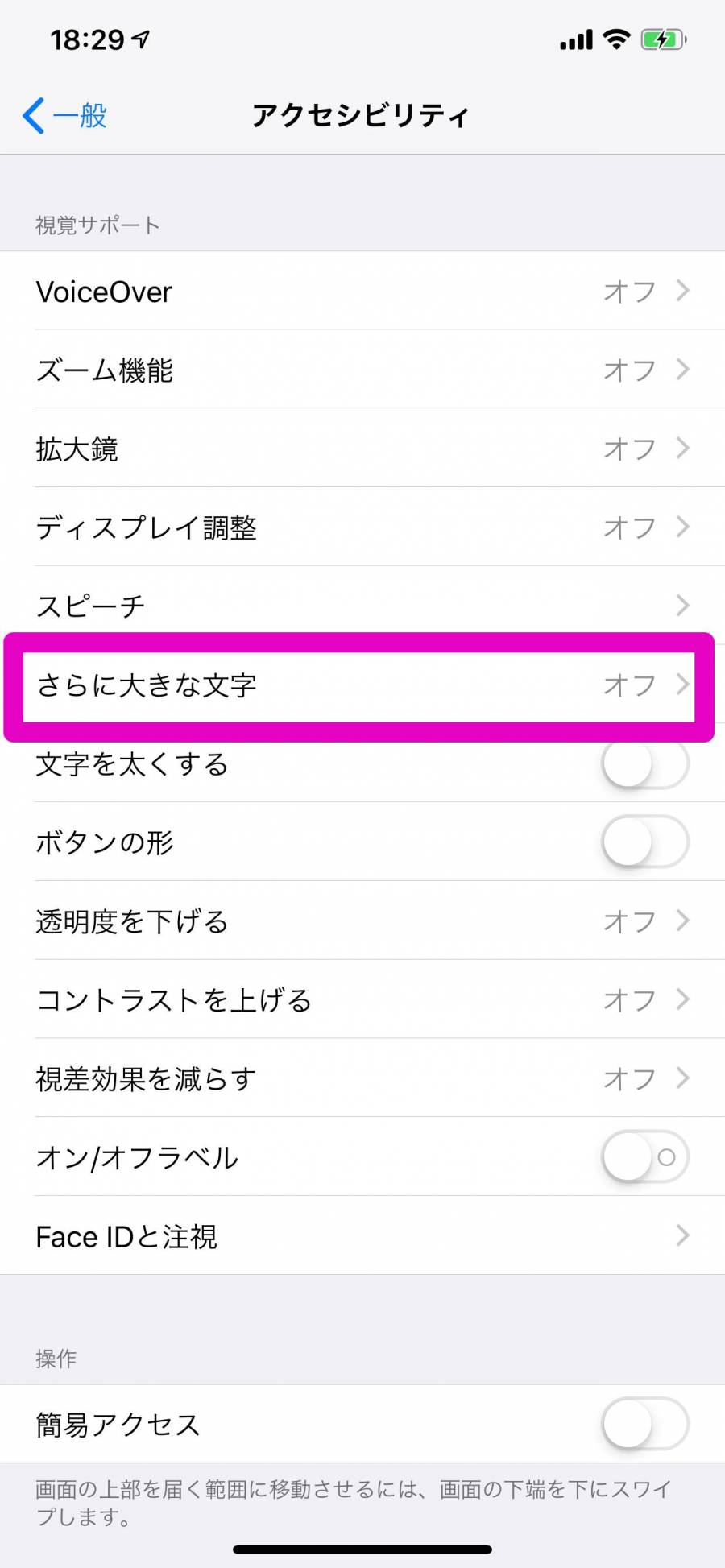Open ディスプレイ調整 settings
Image resolution: width=725 pixels, height=1568 pixels.
pyautogui.click(x=362, y=527)
